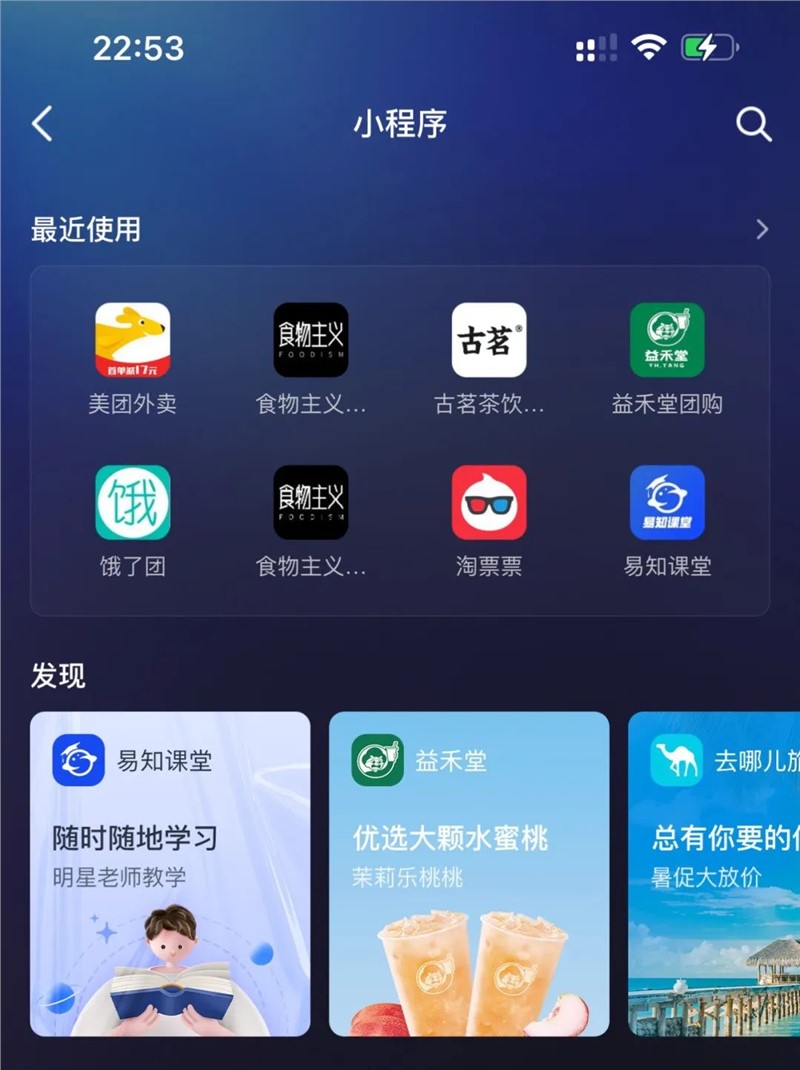Open the 益禾堂团购 mini program
Screen dimensions: 800x1070
(x=667, y=339)
